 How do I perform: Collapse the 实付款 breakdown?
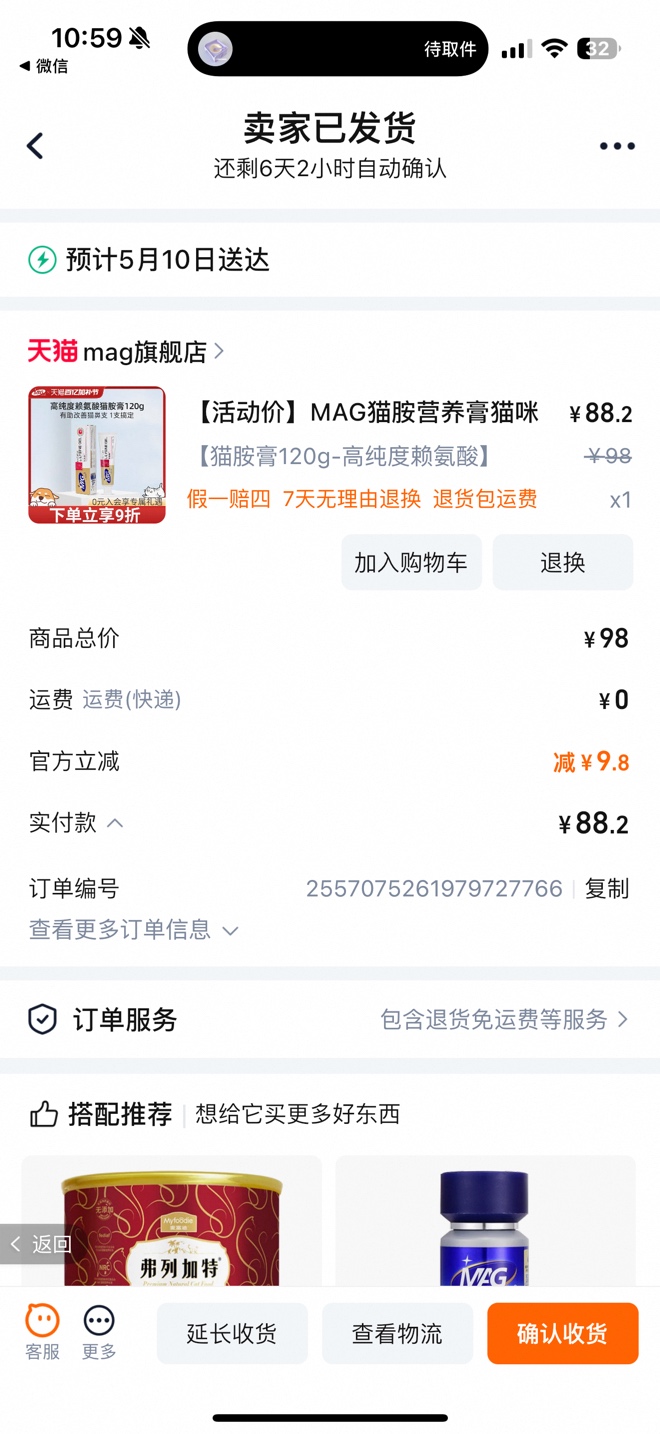point(115,823)
